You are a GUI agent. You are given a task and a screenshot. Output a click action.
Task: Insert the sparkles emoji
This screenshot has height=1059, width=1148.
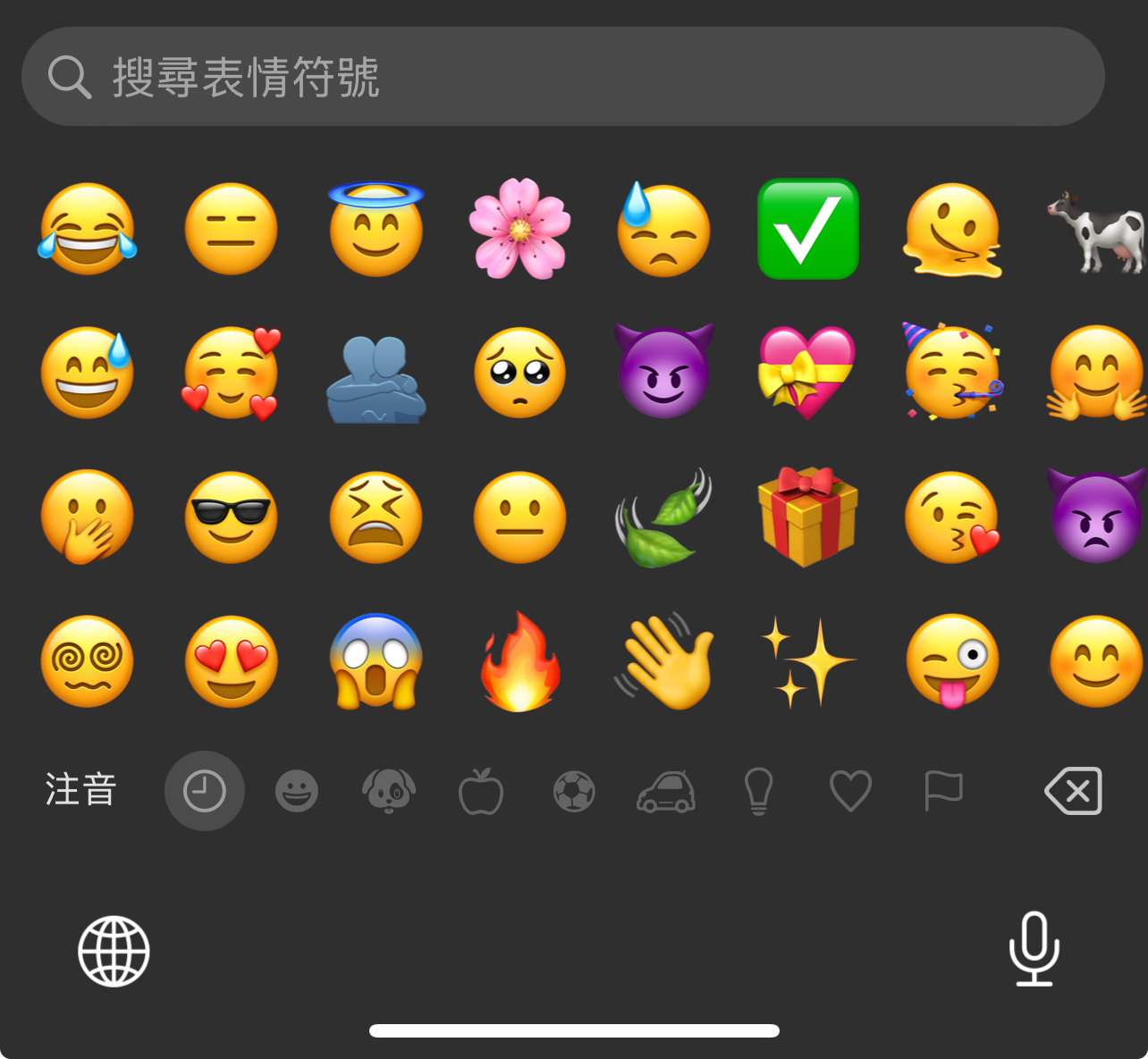tap(807, 661)
